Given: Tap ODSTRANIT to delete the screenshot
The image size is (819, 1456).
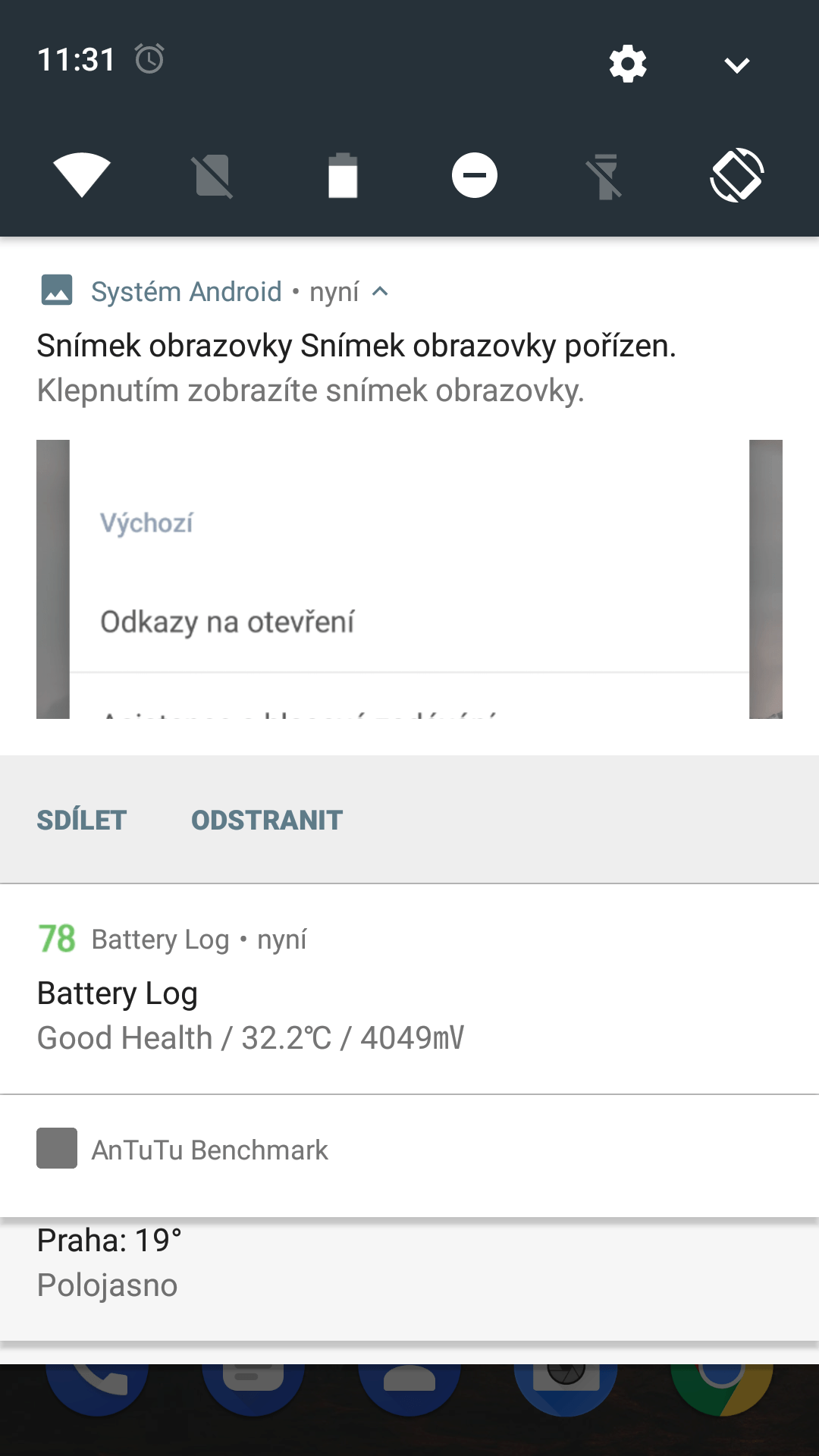Looking at the screenshot, I should 267,820.
